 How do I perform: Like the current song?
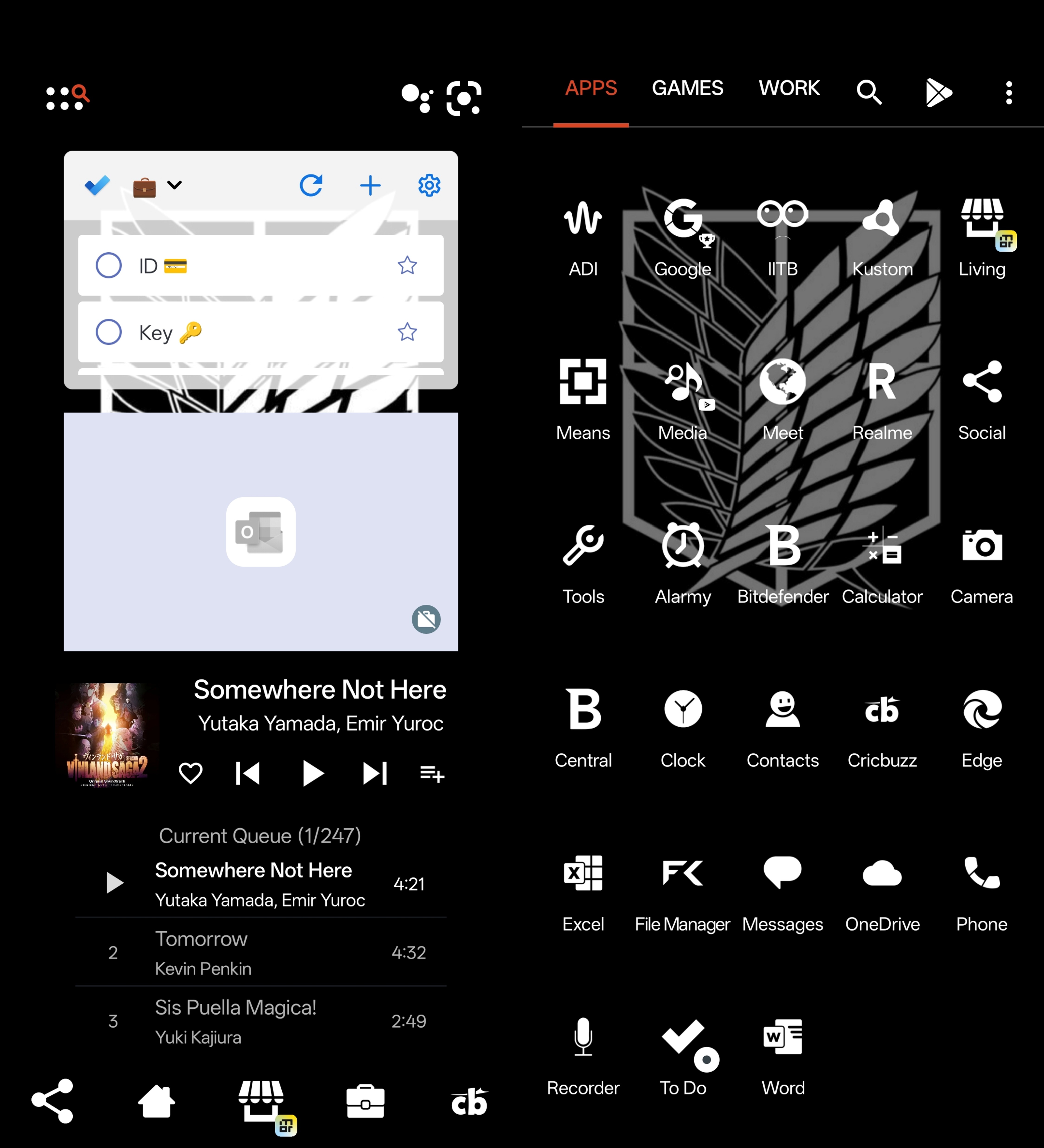point(190,773)
